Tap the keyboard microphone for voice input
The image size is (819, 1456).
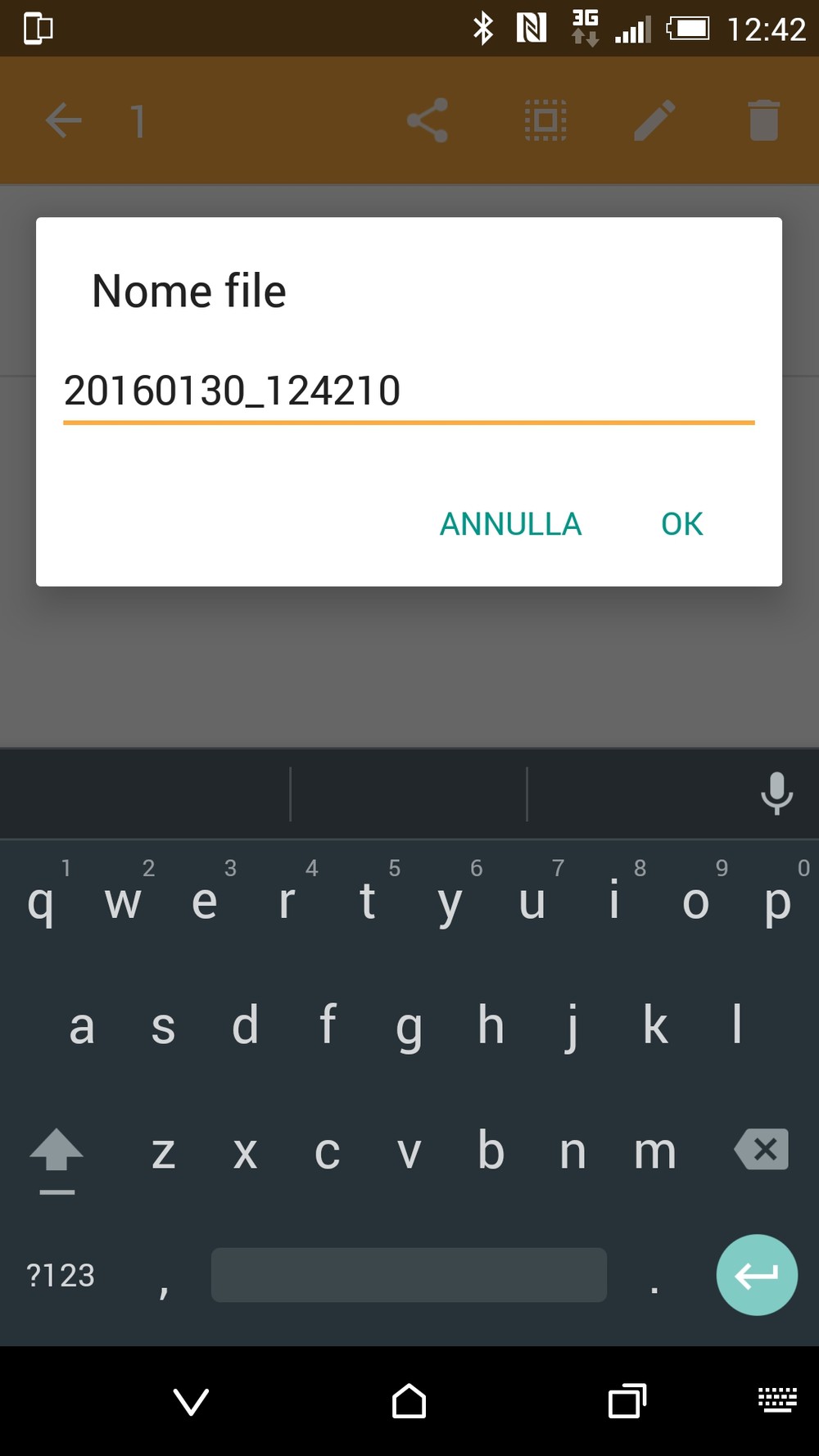[776, 794]
